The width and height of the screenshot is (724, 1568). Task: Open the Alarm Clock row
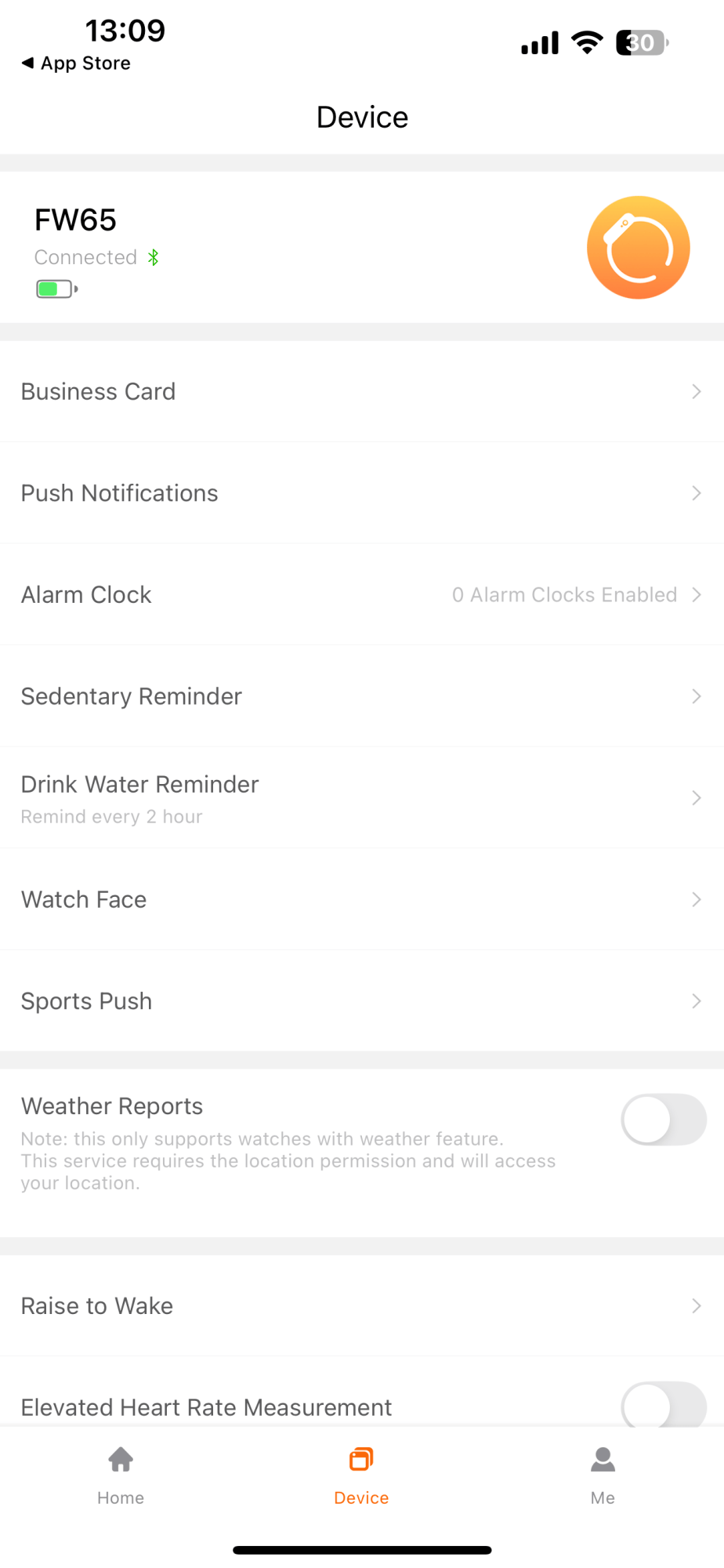click(x=361, y=595)
